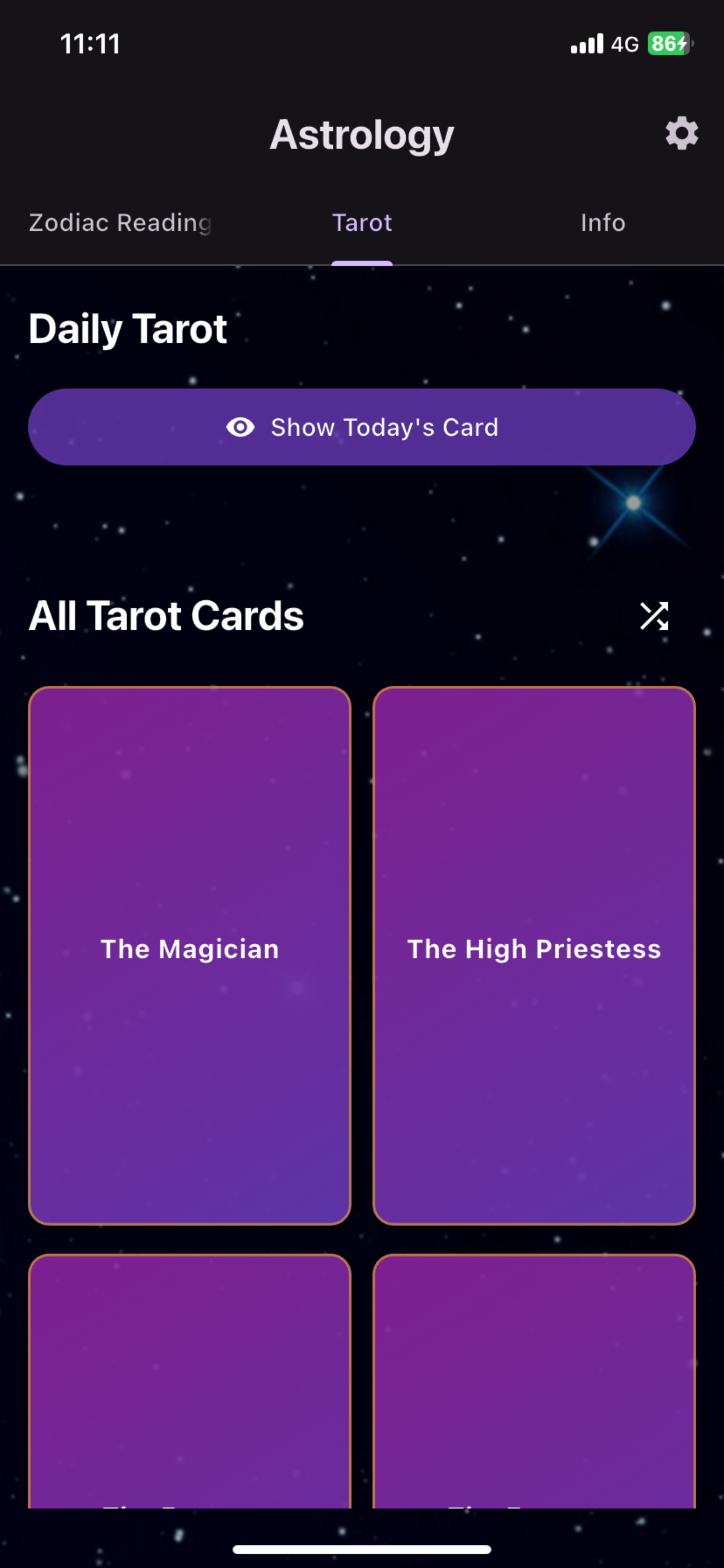Switch to the Zodiac Reading tab
Image resolution: width=724 pixels, height=1568 pixels.
coord(120,223)
